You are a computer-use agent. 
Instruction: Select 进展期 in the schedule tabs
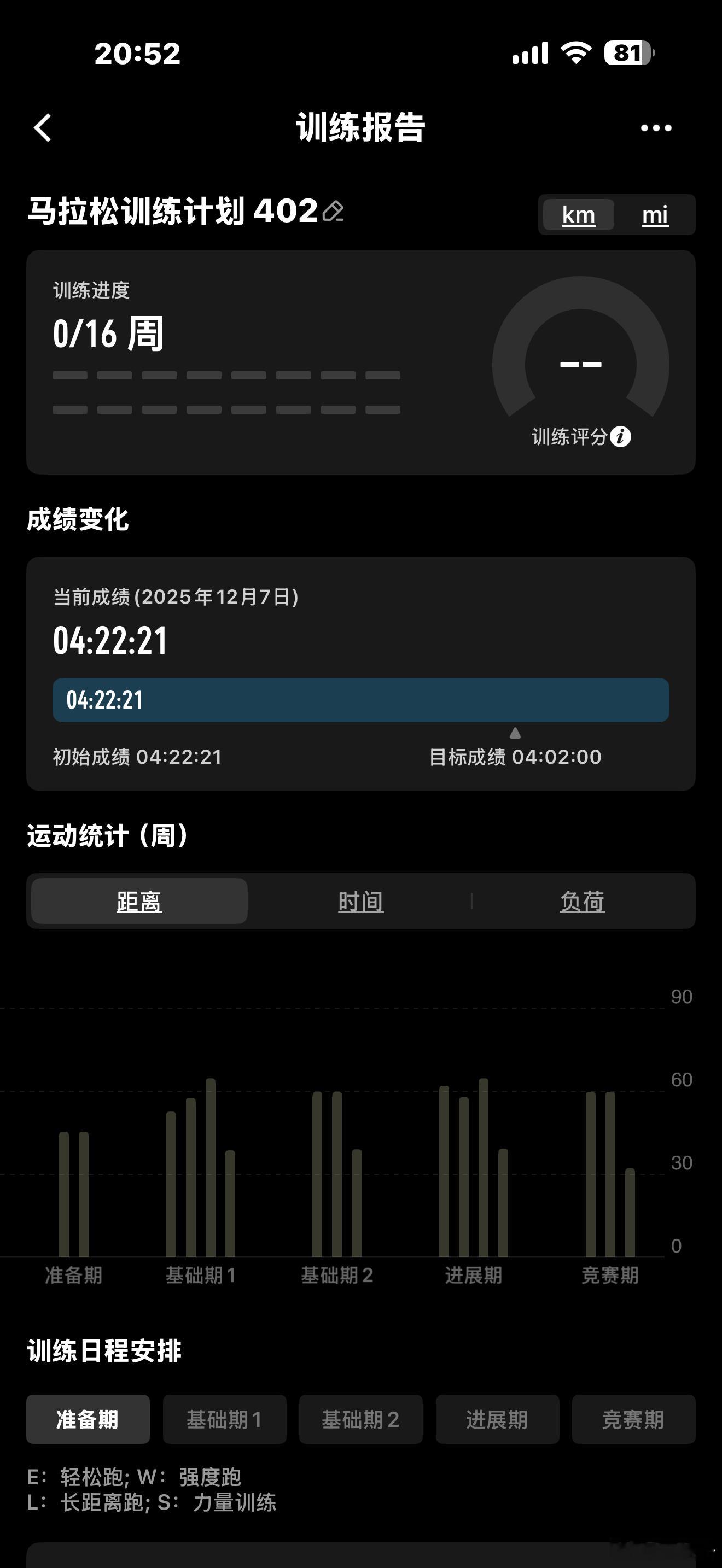coord(497,1421)
